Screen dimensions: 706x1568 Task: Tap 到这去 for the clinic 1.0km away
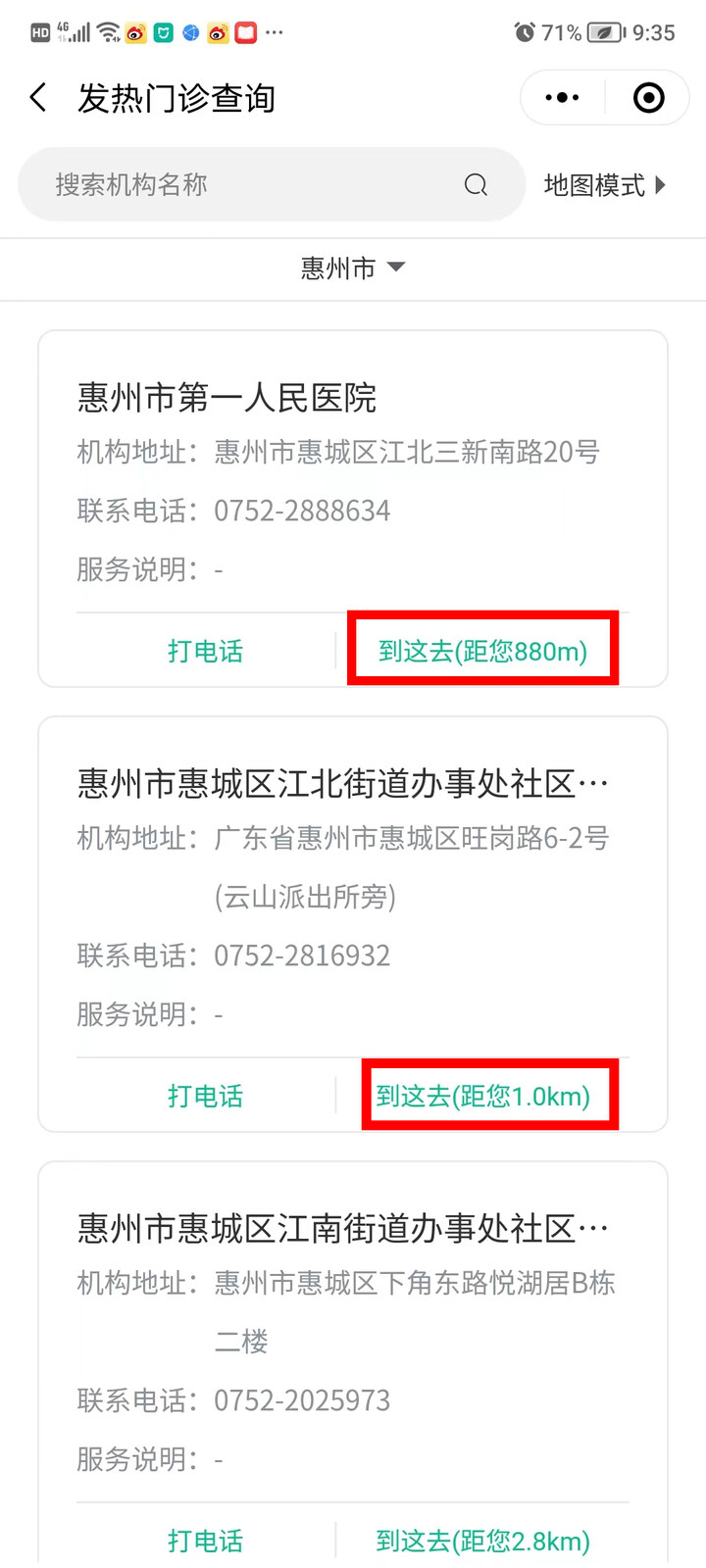(482, 1096)
